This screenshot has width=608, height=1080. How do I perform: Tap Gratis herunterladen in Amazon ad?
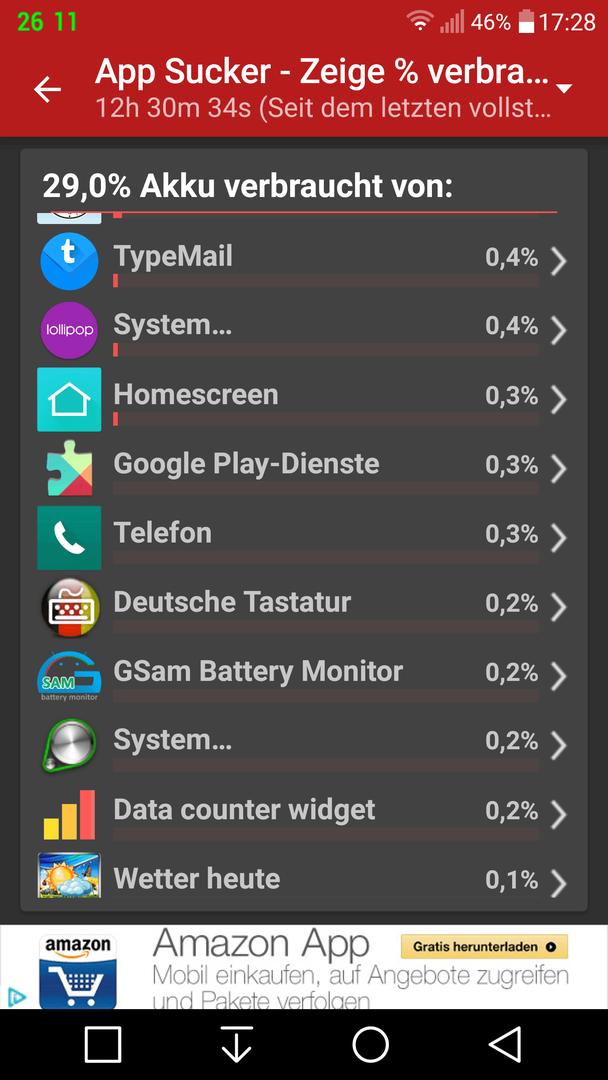484,946
